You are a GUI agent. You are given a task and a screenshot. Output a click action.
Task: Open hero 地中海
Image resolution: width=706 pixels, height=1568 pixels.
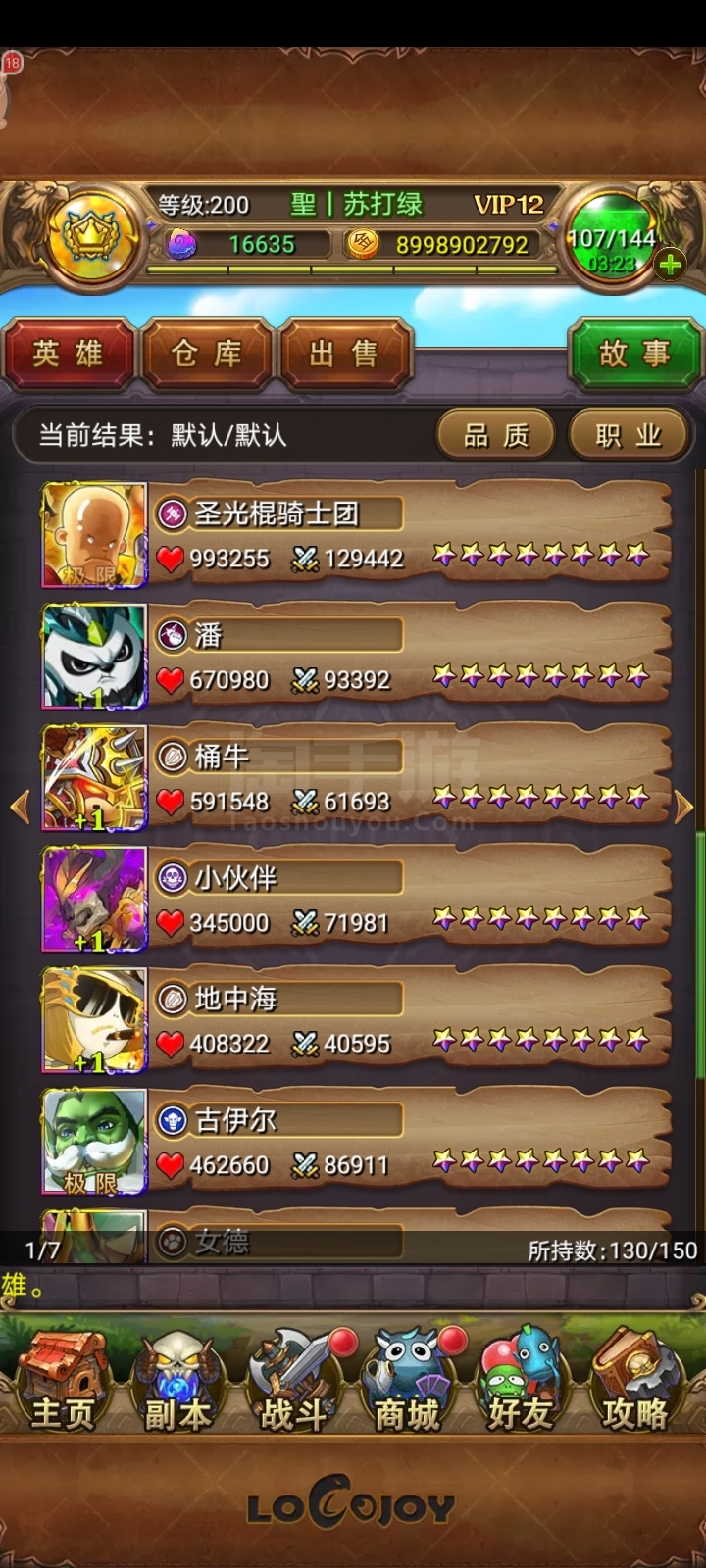click(356, 1020)
